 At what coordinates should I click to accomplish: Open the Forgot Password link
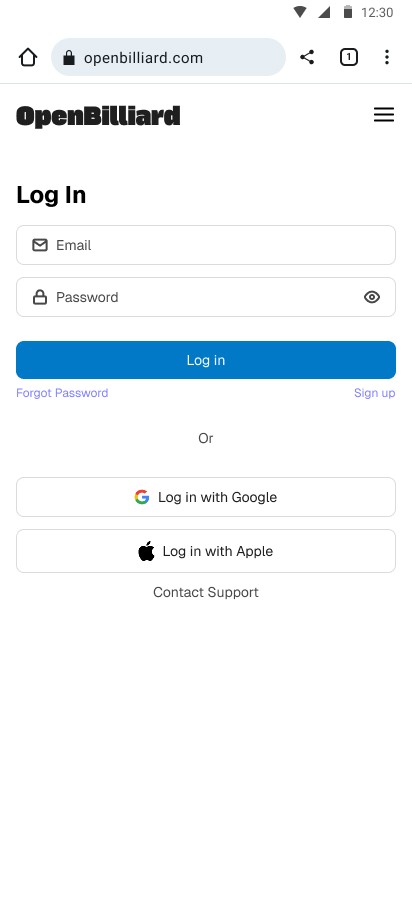tap(62, 393)
